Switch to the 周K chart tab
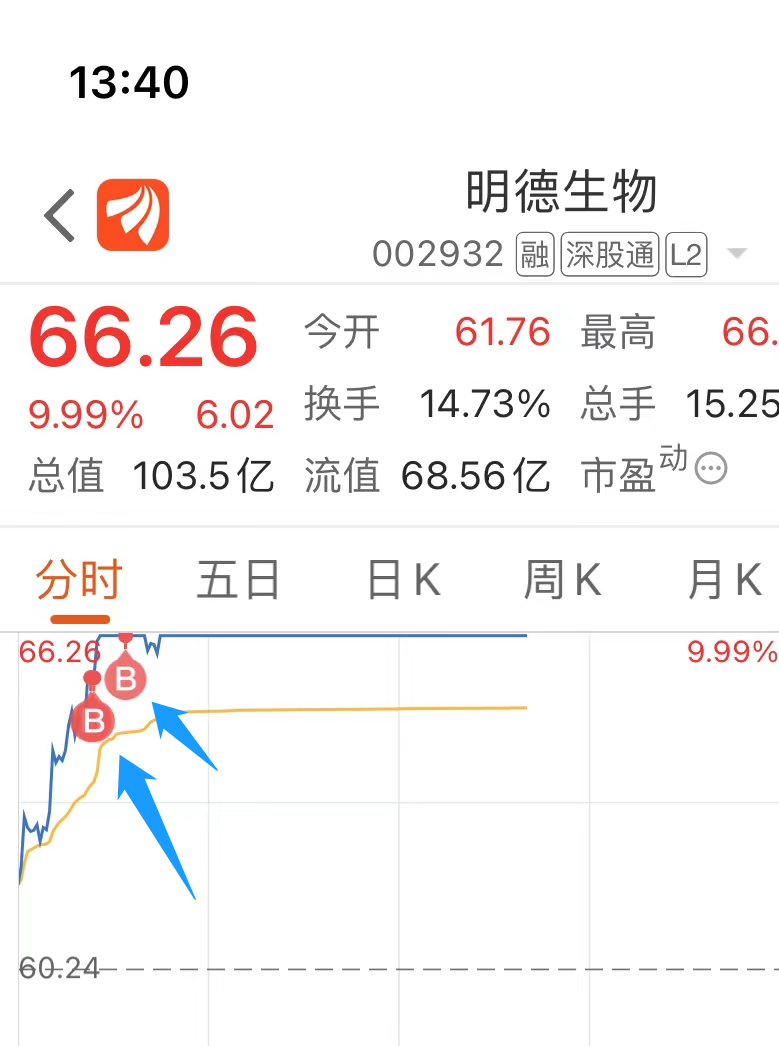The height and width of the screenshot is (1046, 779). tap(562, 580)
